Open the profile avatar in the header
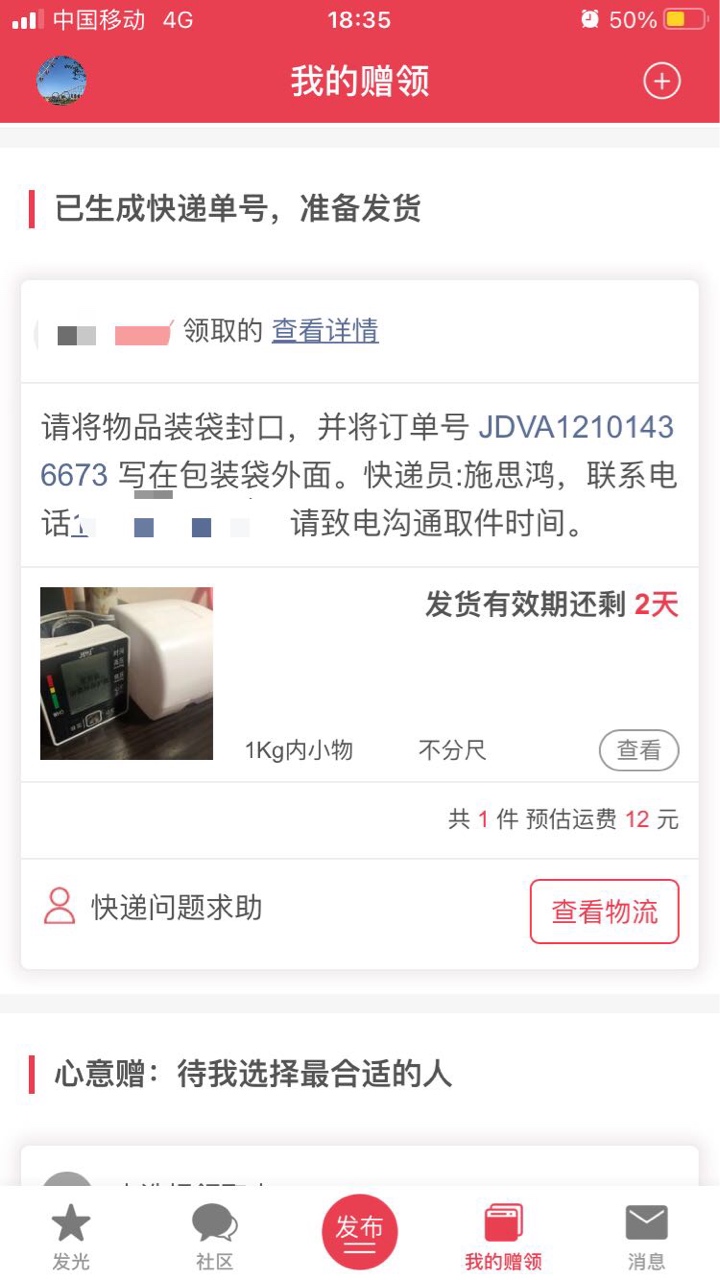Screen dimensions: 720x1280 click(x=61, y=81)
